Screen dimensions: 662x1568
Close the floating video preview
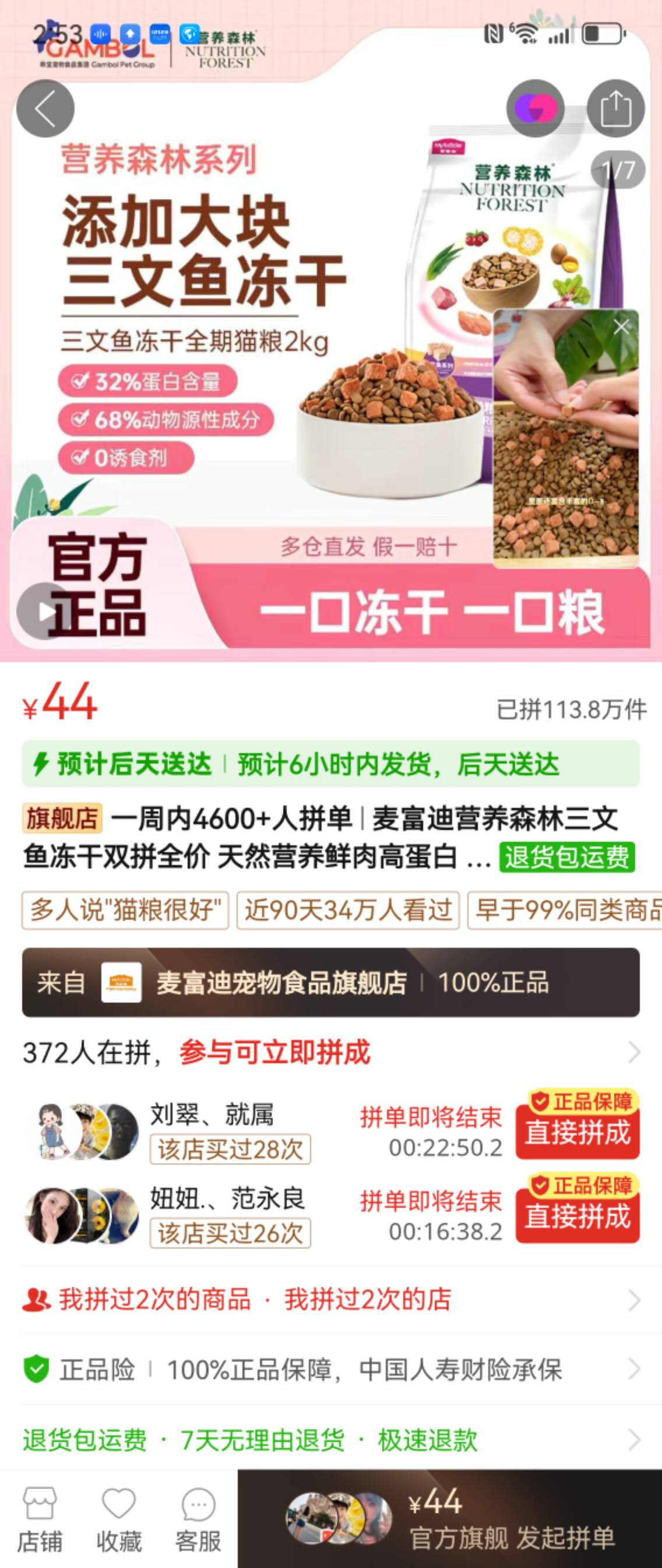[x=621, y=327]
